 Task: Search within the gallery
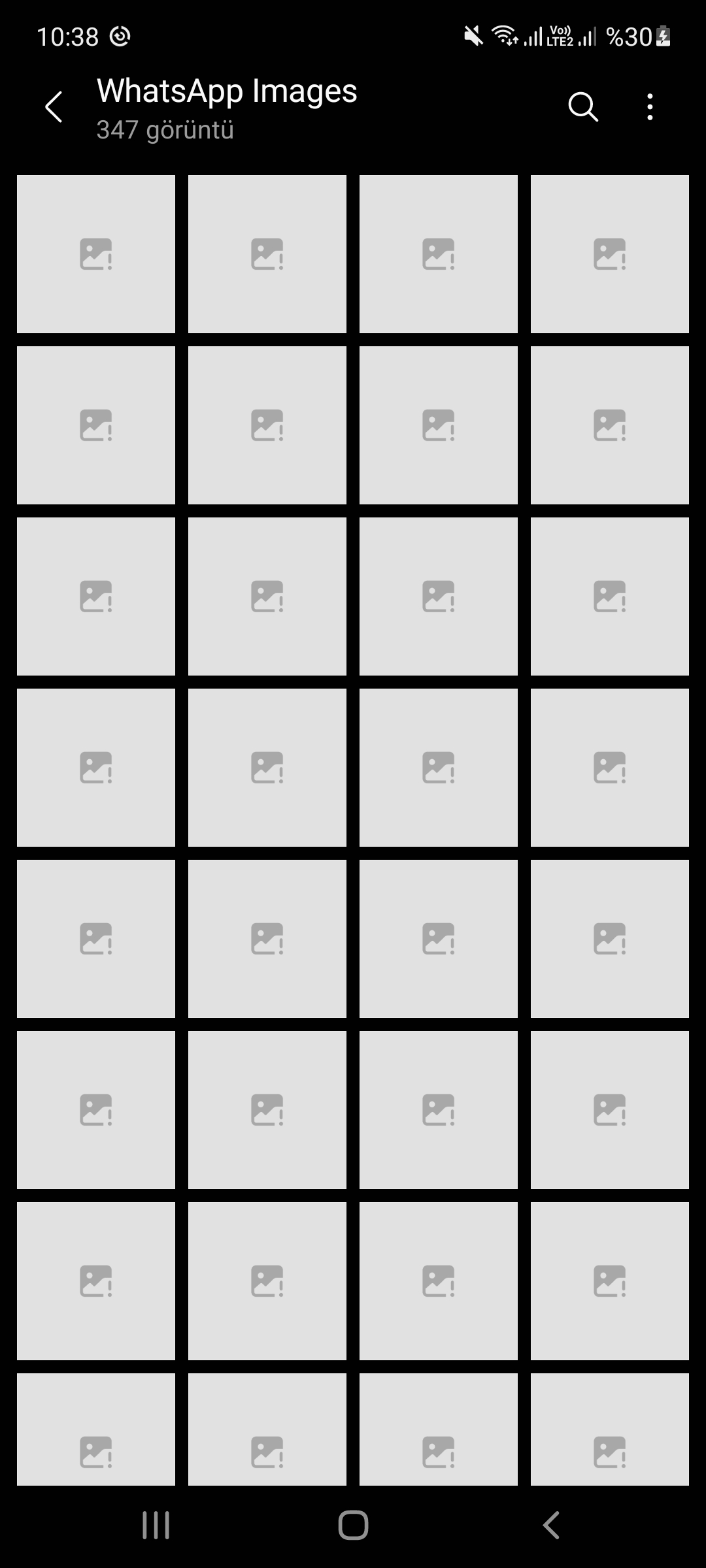pos(582,106)
